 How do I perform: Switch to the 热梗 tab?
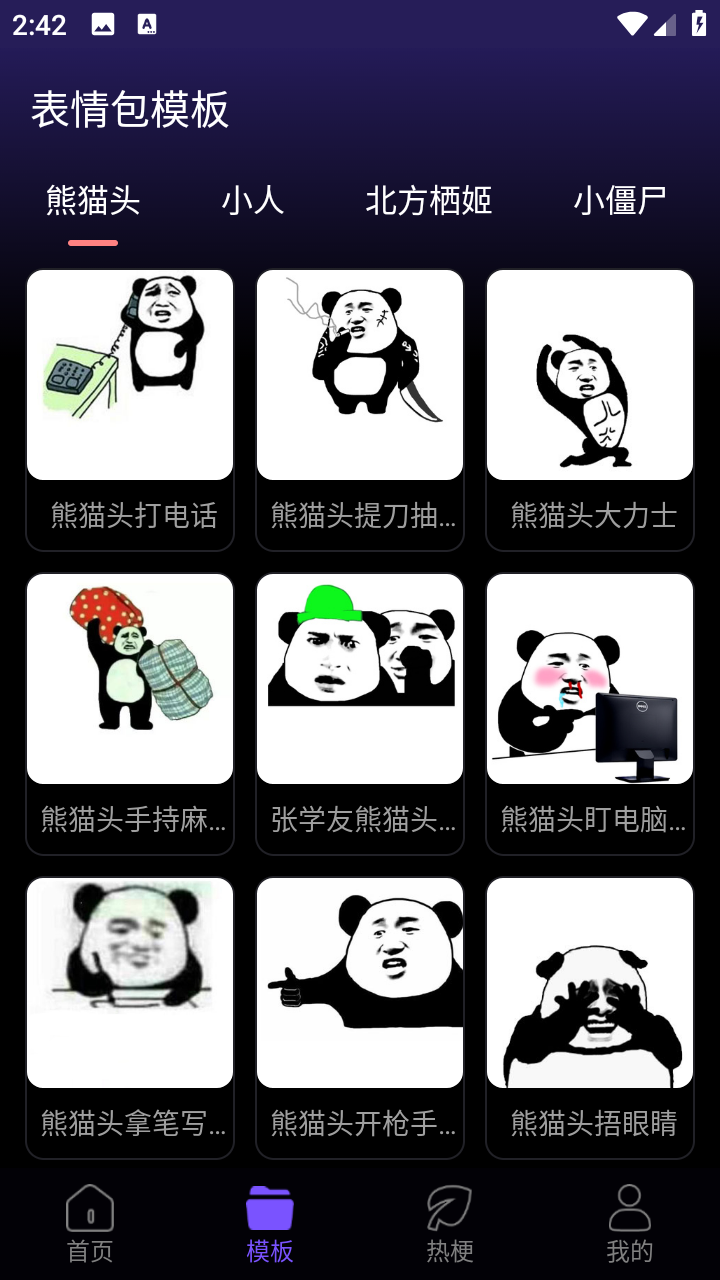point(450,1224)
